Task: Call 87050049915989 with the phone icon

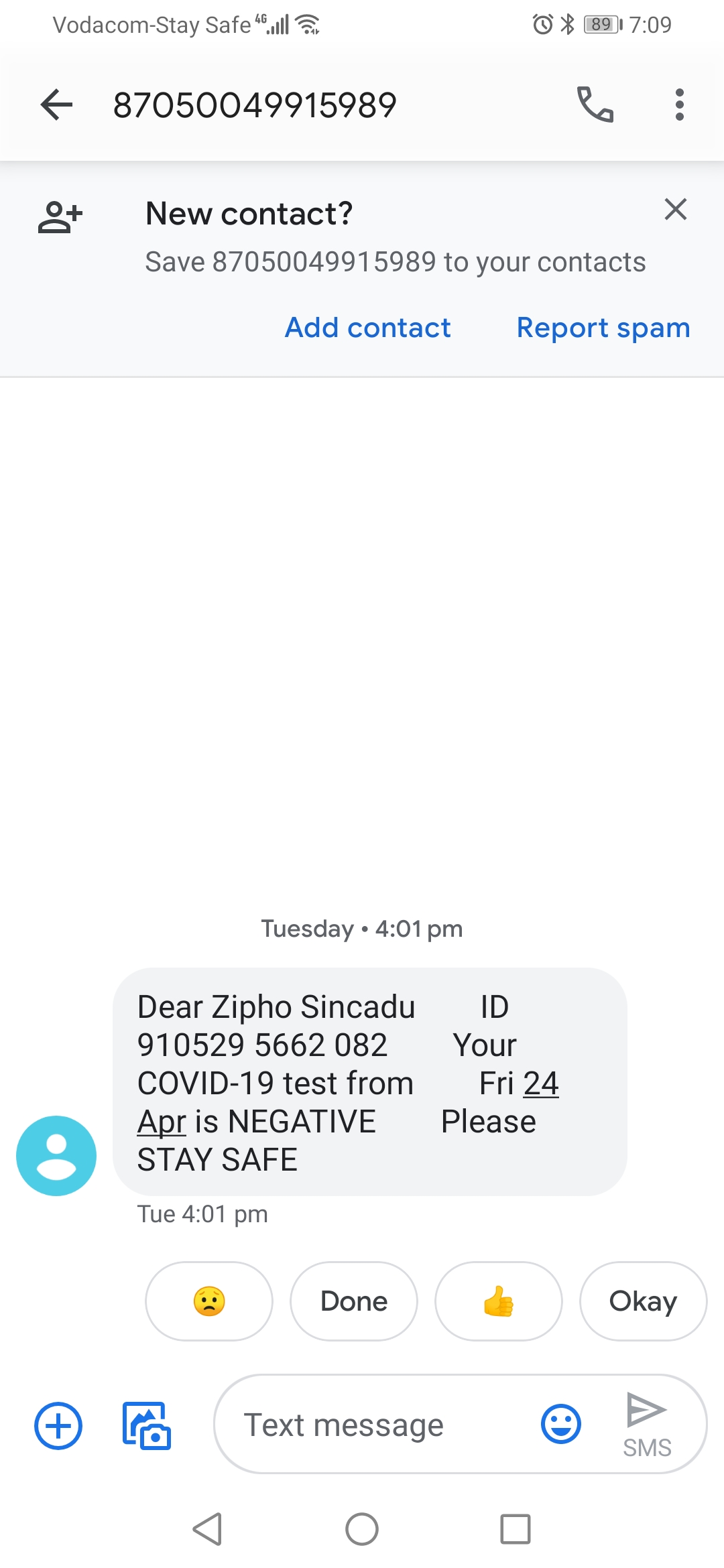Action: coord(595,105)
